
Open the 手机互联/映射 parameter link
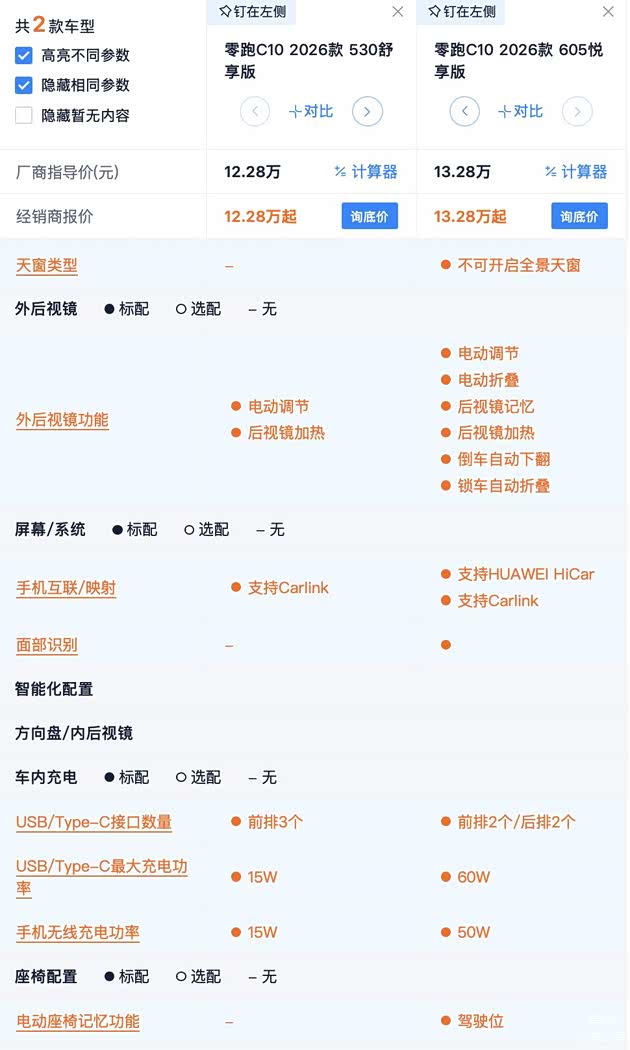click(x=66, y=588)
